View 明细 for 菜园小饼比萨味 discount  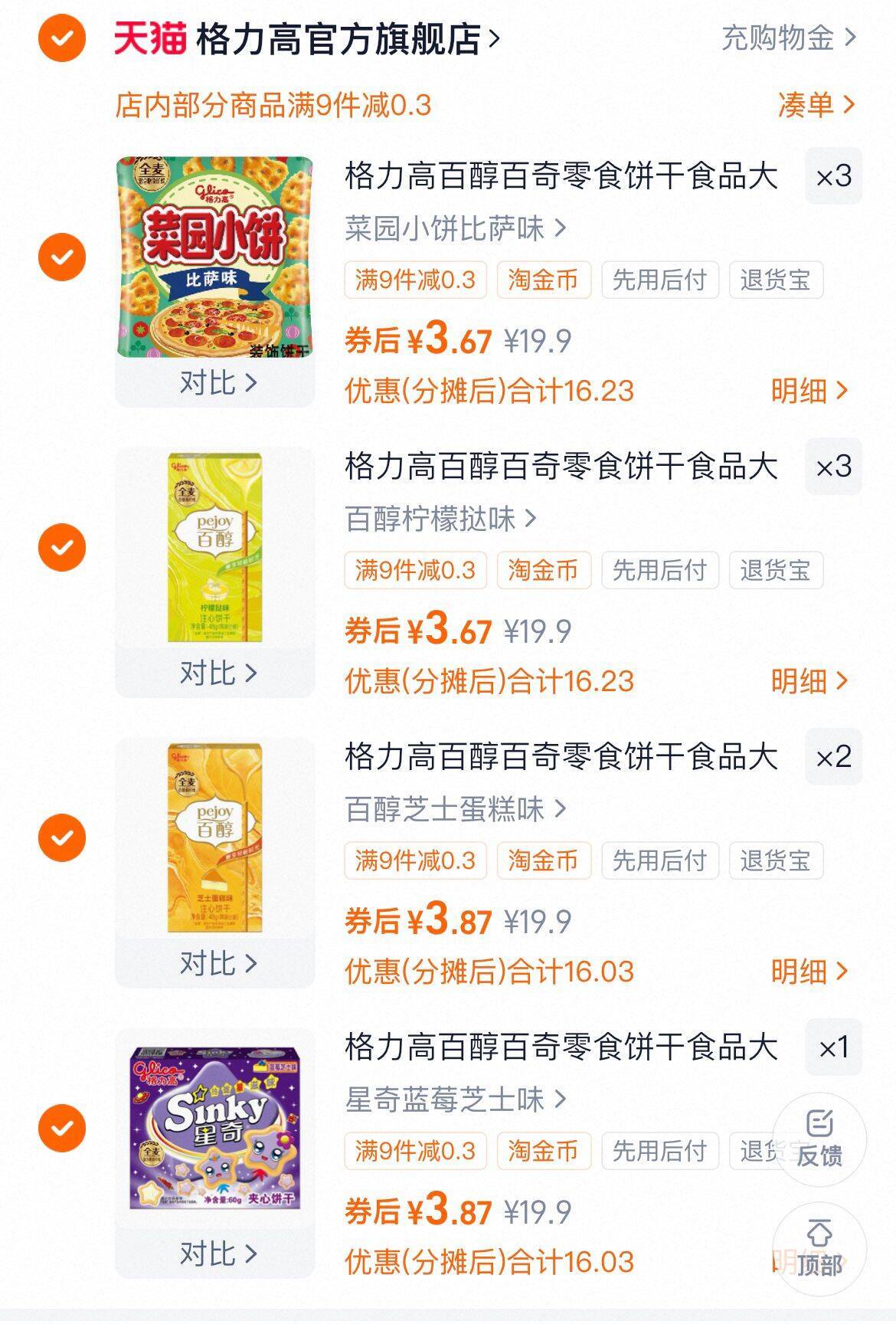pos(809,391)
